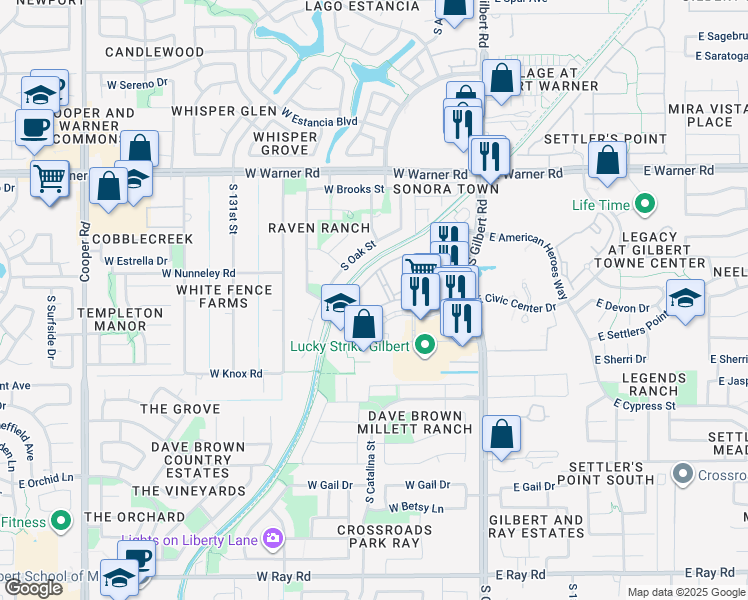The height and width of the screenshot is (600, 748).
Task: Tap coffee cup marker near W Ray Rd
Action: pos(138,556)
